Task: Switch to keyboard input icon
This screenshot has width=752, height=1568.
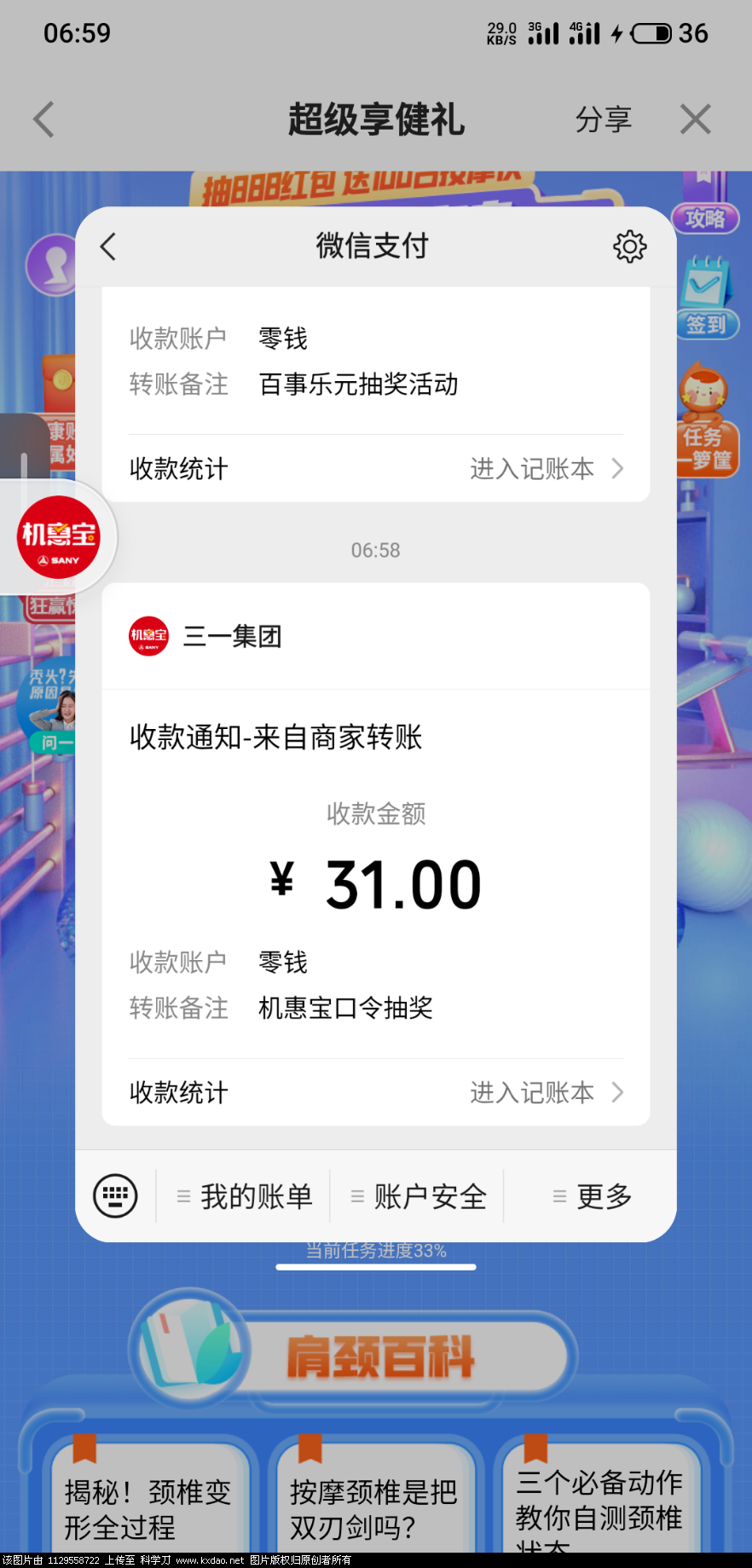Action: click(x=115, y=1195)
